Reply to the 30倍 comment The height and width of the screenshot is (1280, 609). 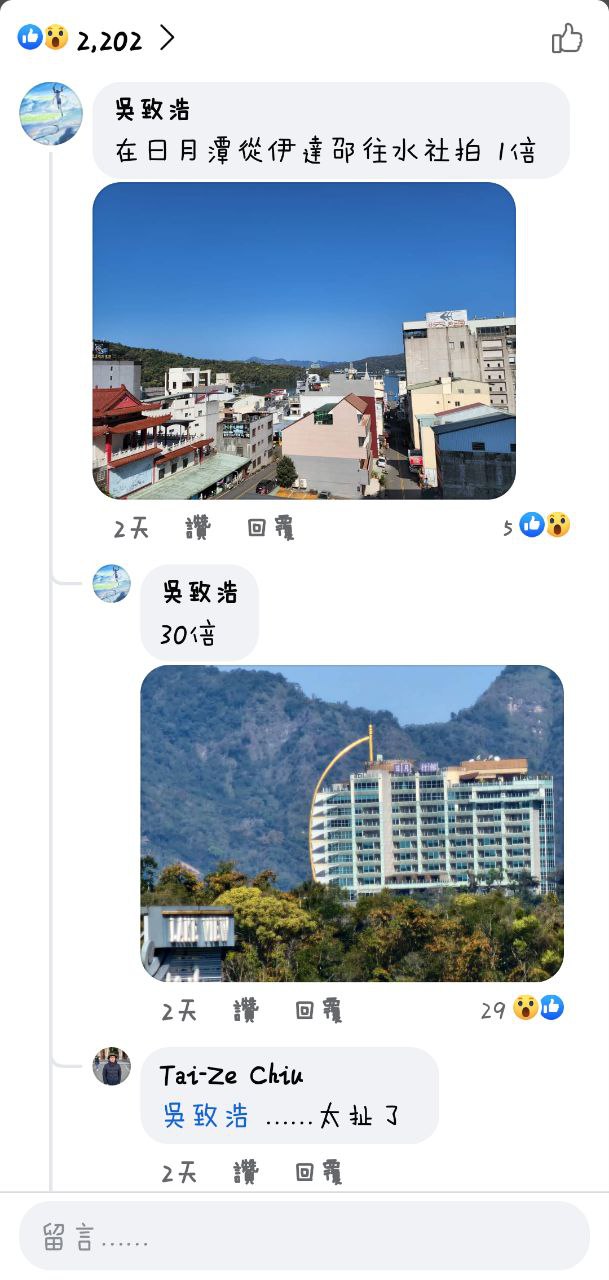[x=319, y=1011]
